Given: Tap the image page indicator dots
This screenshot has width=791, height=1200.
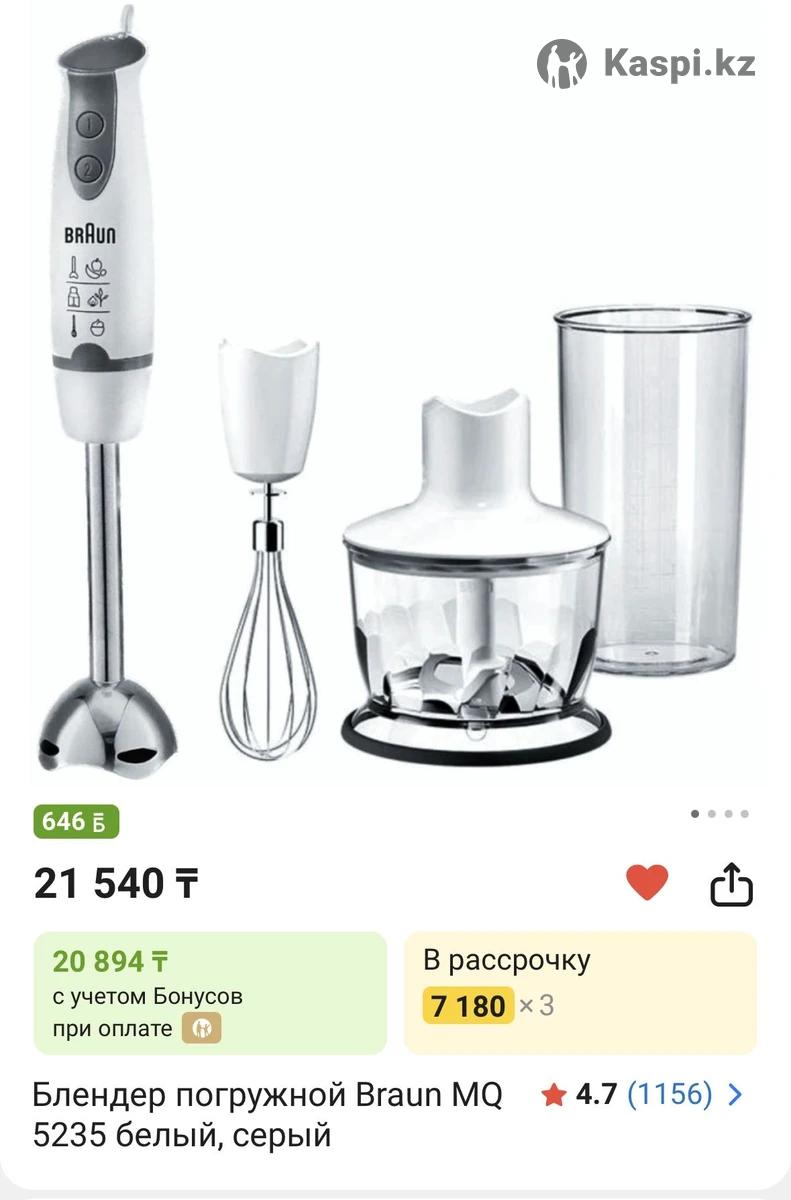Looking at the screenshot, I should click(720, 814).
